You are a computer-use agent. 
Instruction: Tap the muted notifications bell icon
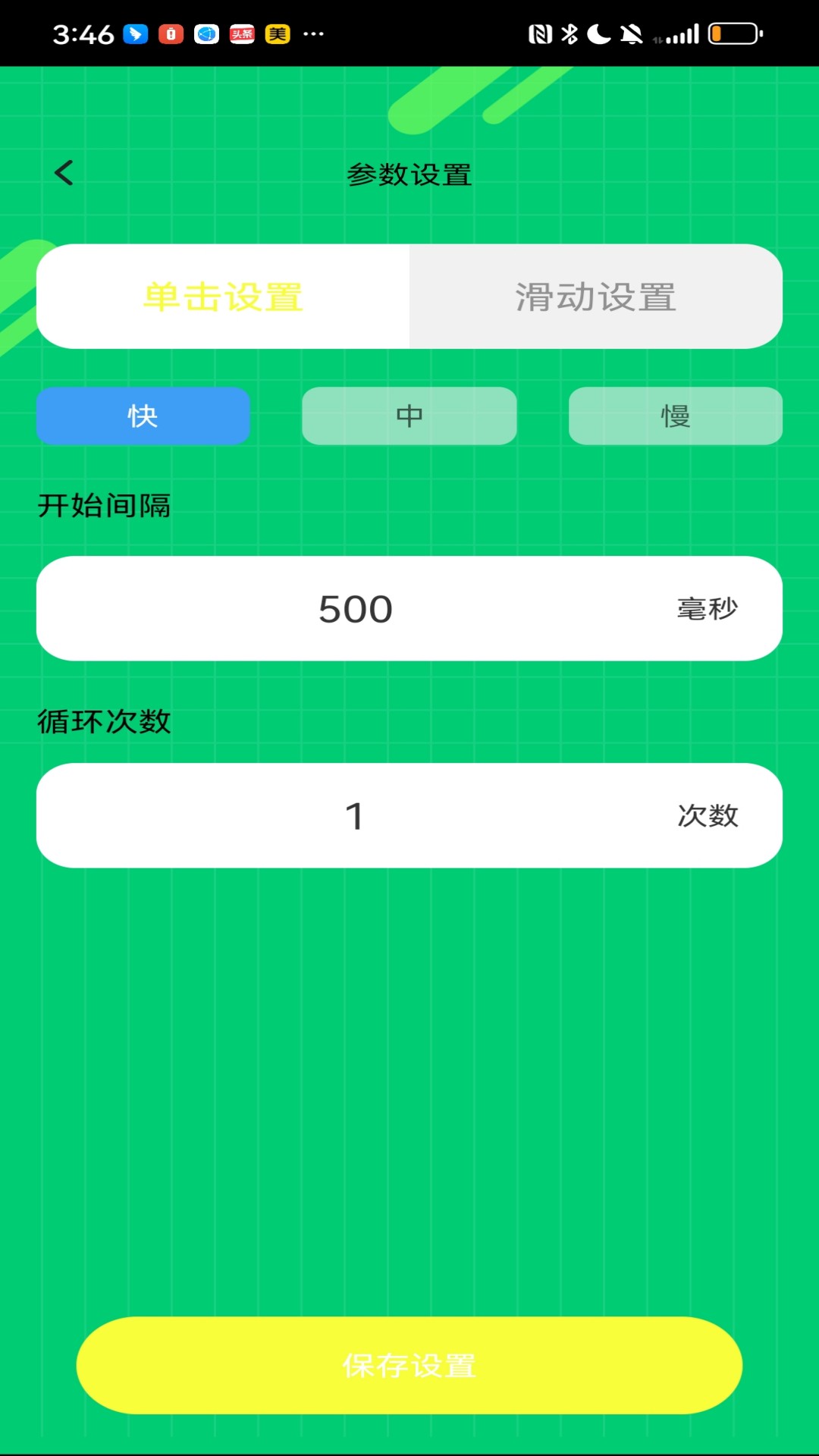(x=630, y=33)
